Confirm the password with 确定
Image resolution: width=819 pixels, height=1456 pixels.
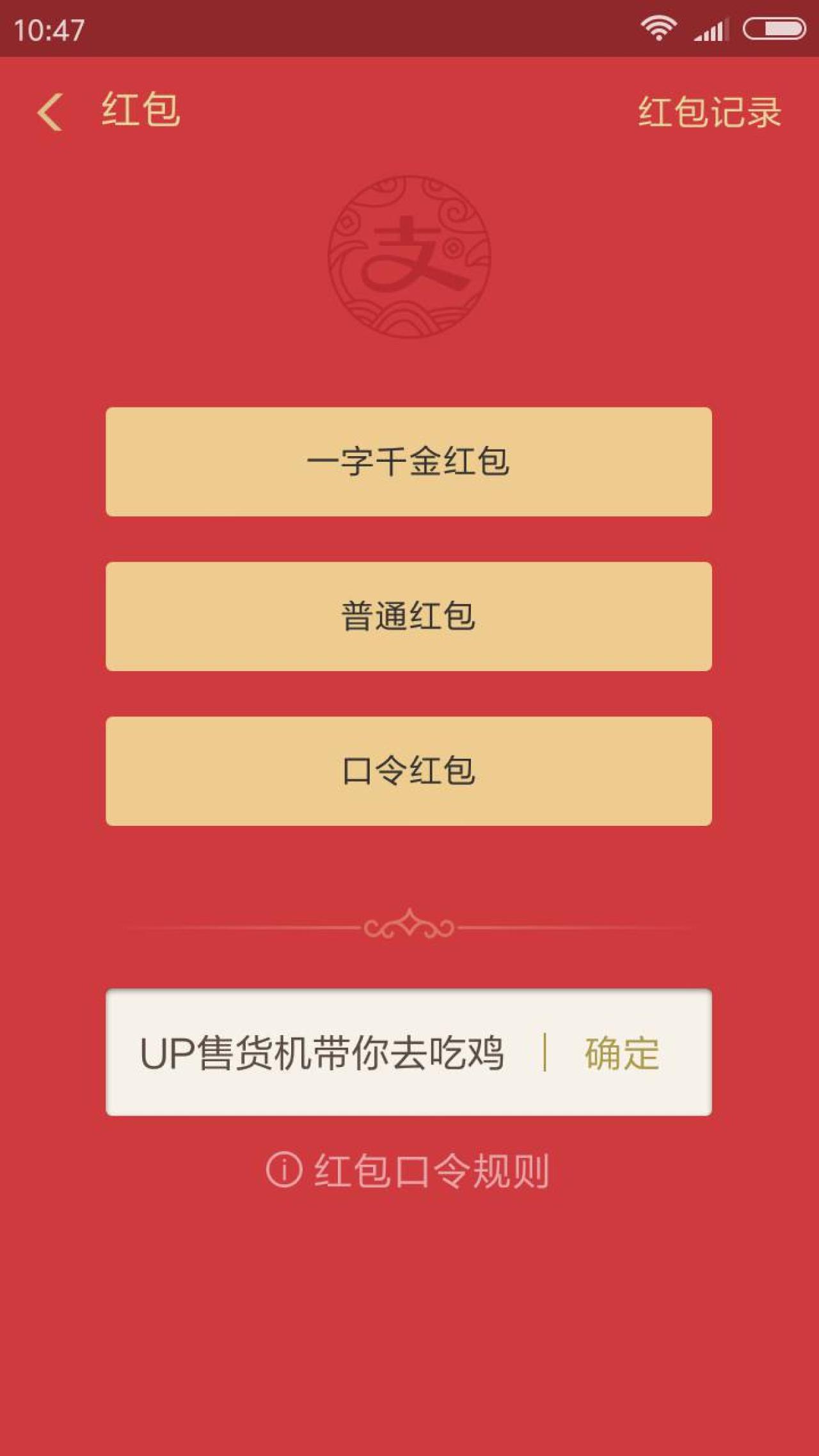coord(621,1053)
